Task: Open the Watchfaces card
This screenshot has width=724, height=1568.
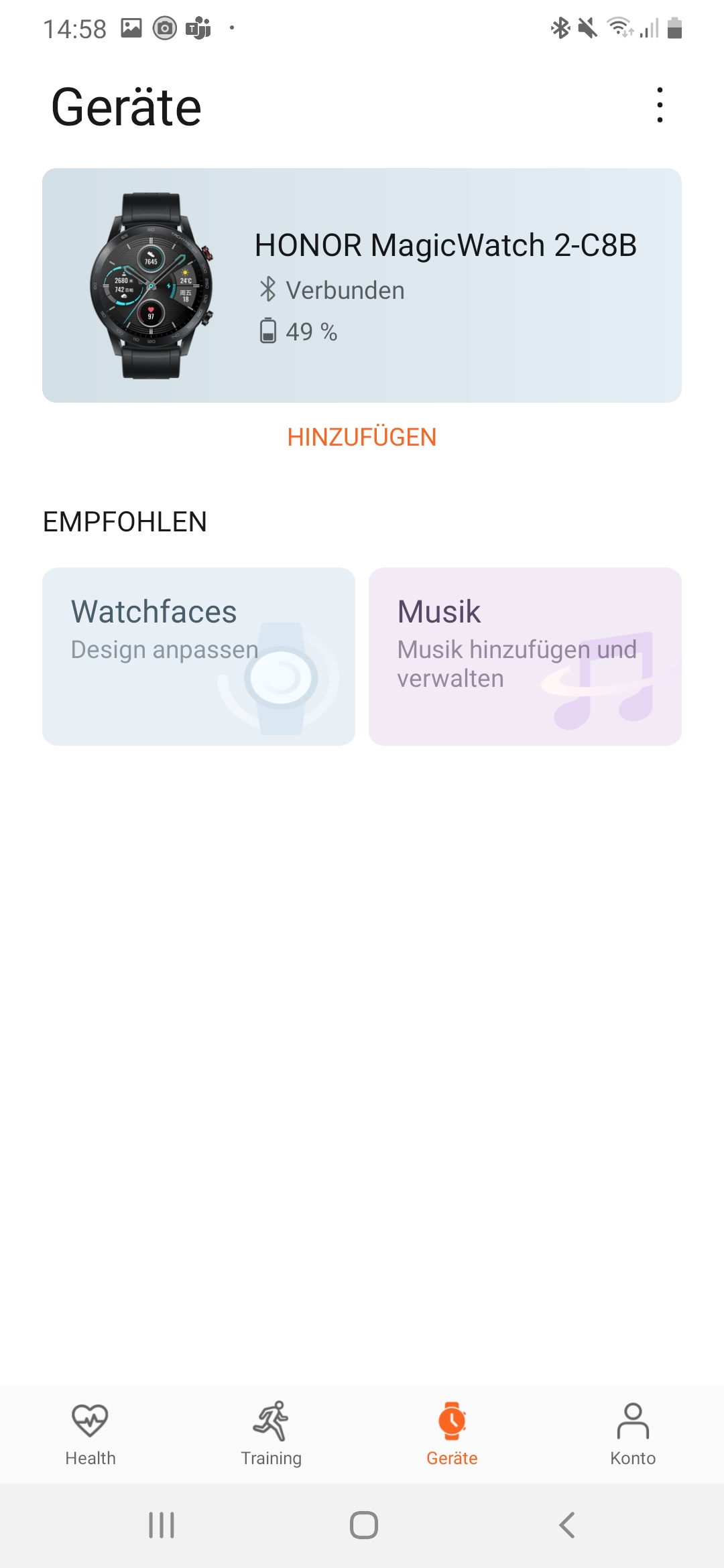Action: tap(198, 657)
